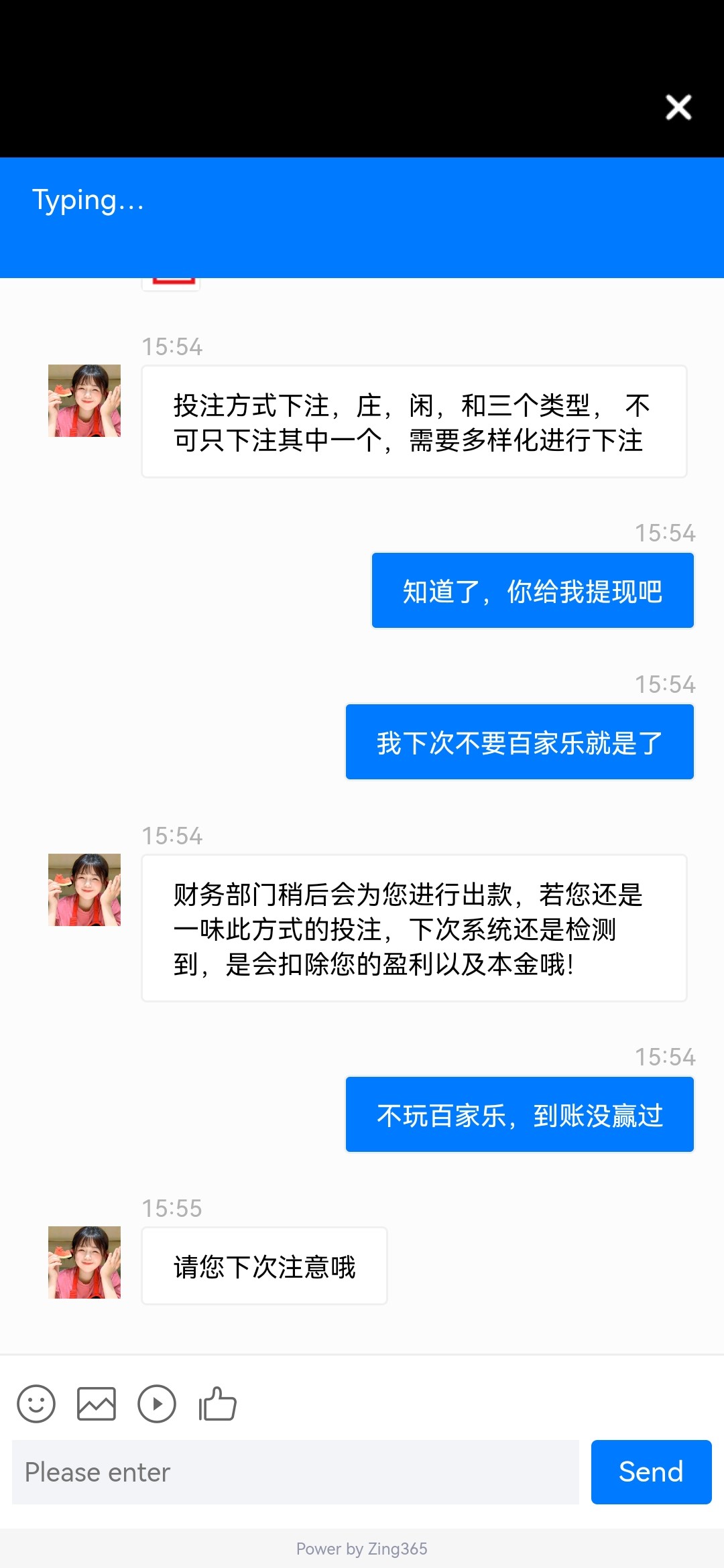This screenshot has width=724, height=1568.
Task: Close the chat window with the X
Action: [x=678, y=107]
